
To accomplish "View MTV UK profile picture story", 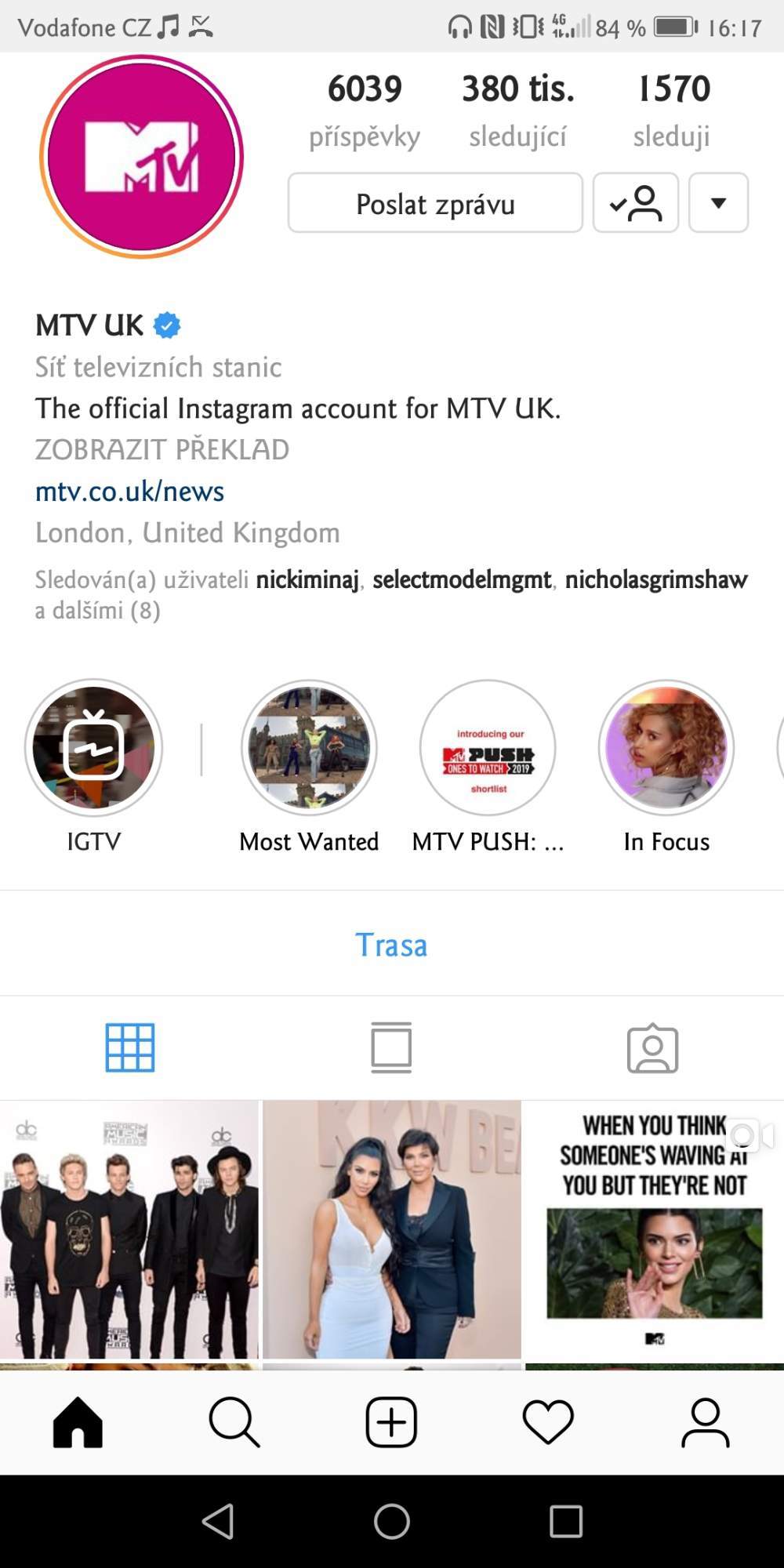I will click(142, 156).
